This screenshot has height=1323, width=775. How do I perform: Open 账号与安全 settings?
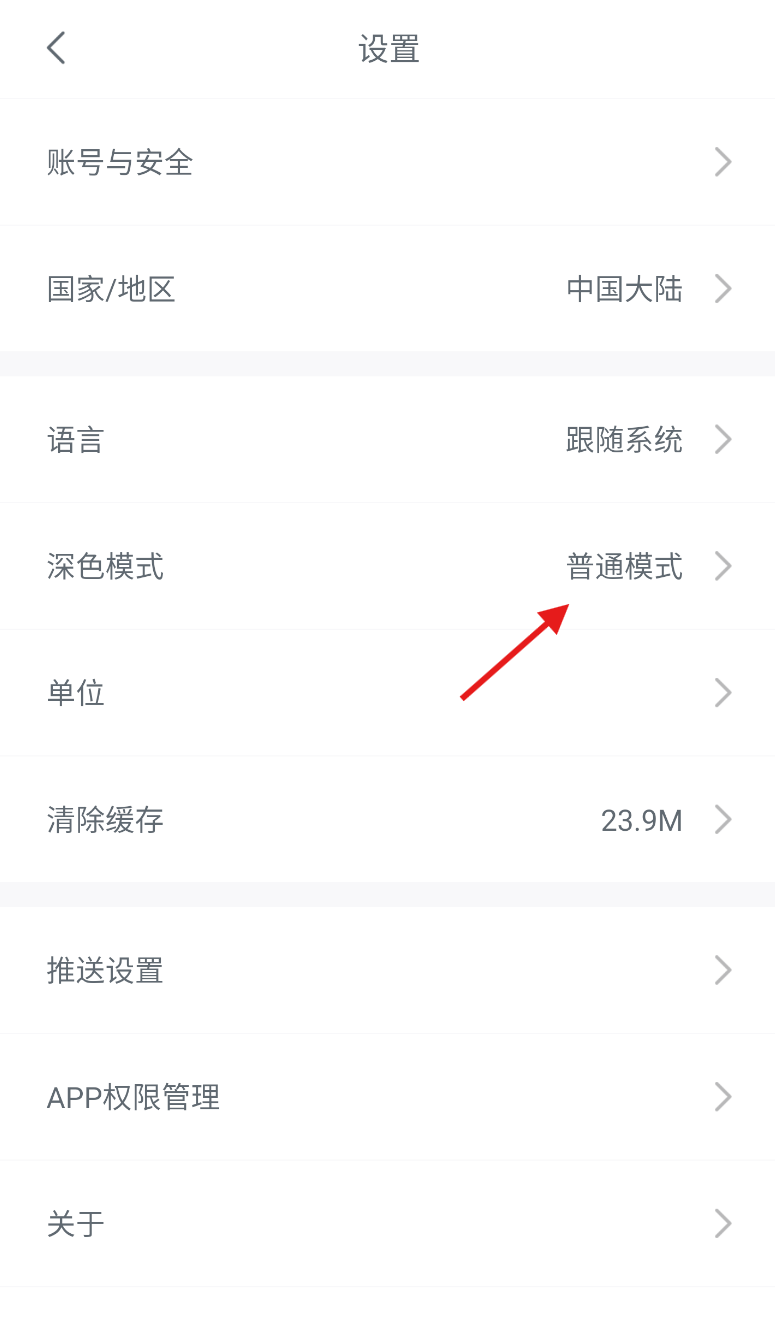[x=387, y=162]
